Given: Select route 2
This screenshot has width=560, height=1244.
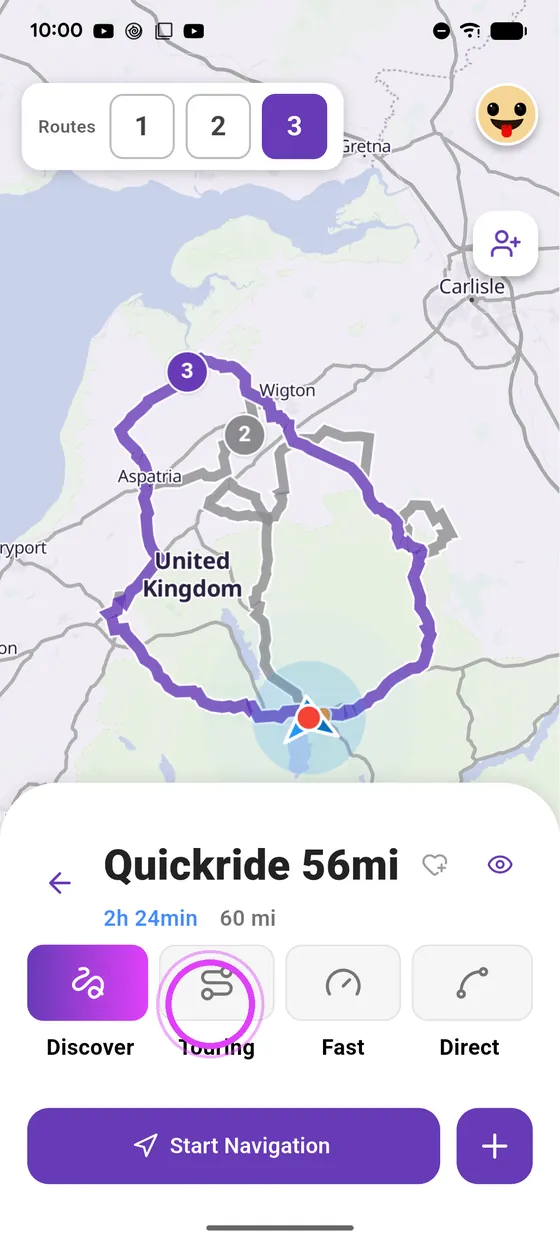Looking at the screenshot, I should pyautogui.click(x=218, y=127).
